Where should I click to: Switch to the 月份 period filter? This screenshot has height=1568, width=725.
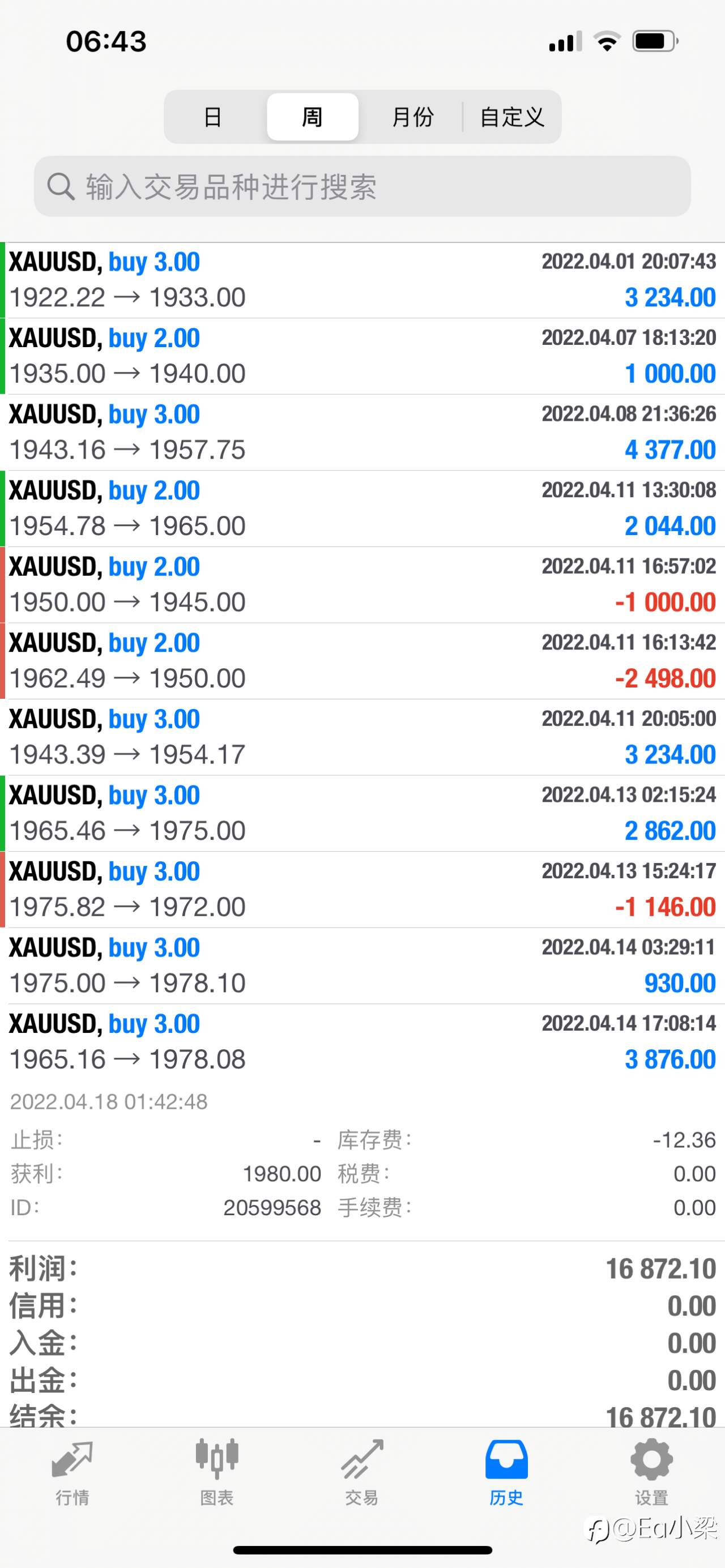412,117
